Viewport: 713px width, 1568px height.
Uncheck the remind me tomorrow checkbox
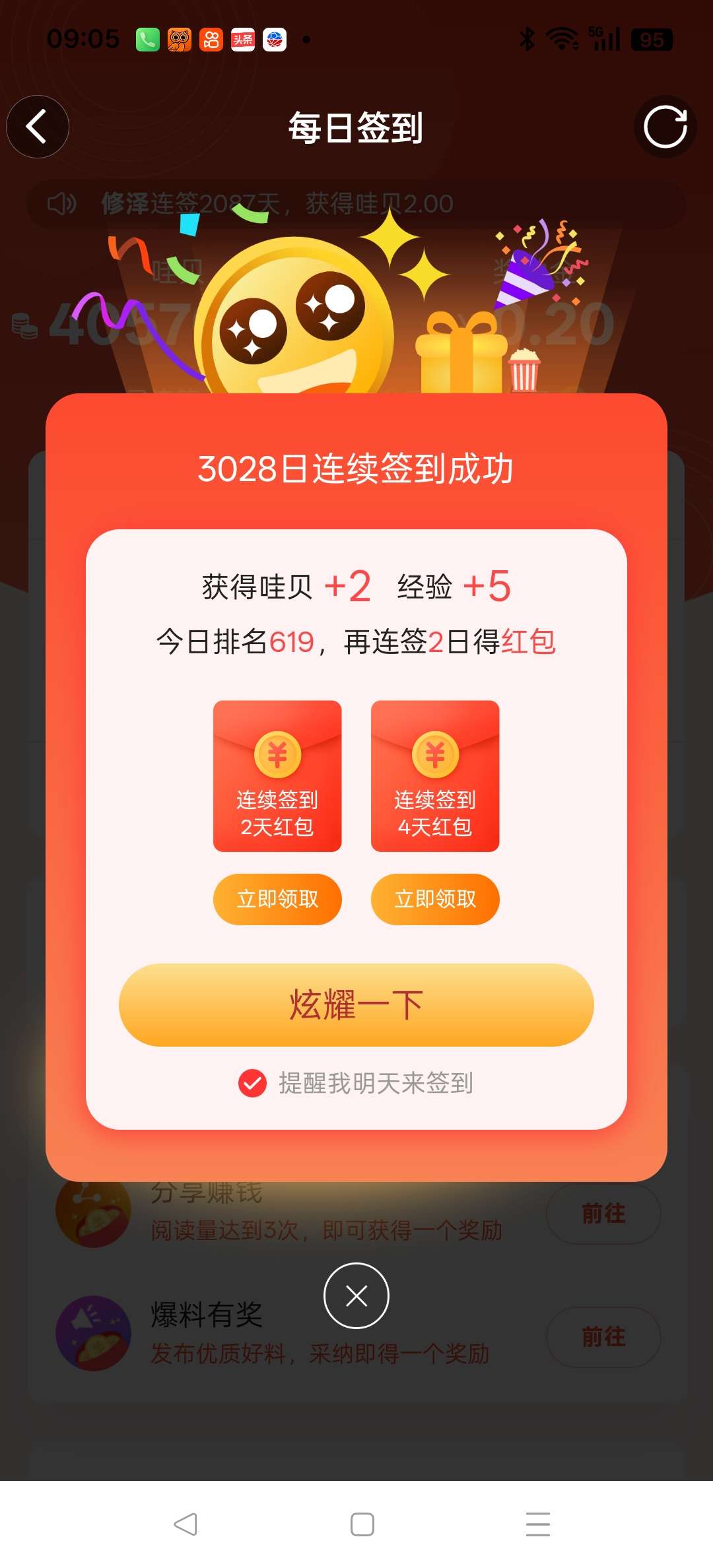[x=252, y=1083]
